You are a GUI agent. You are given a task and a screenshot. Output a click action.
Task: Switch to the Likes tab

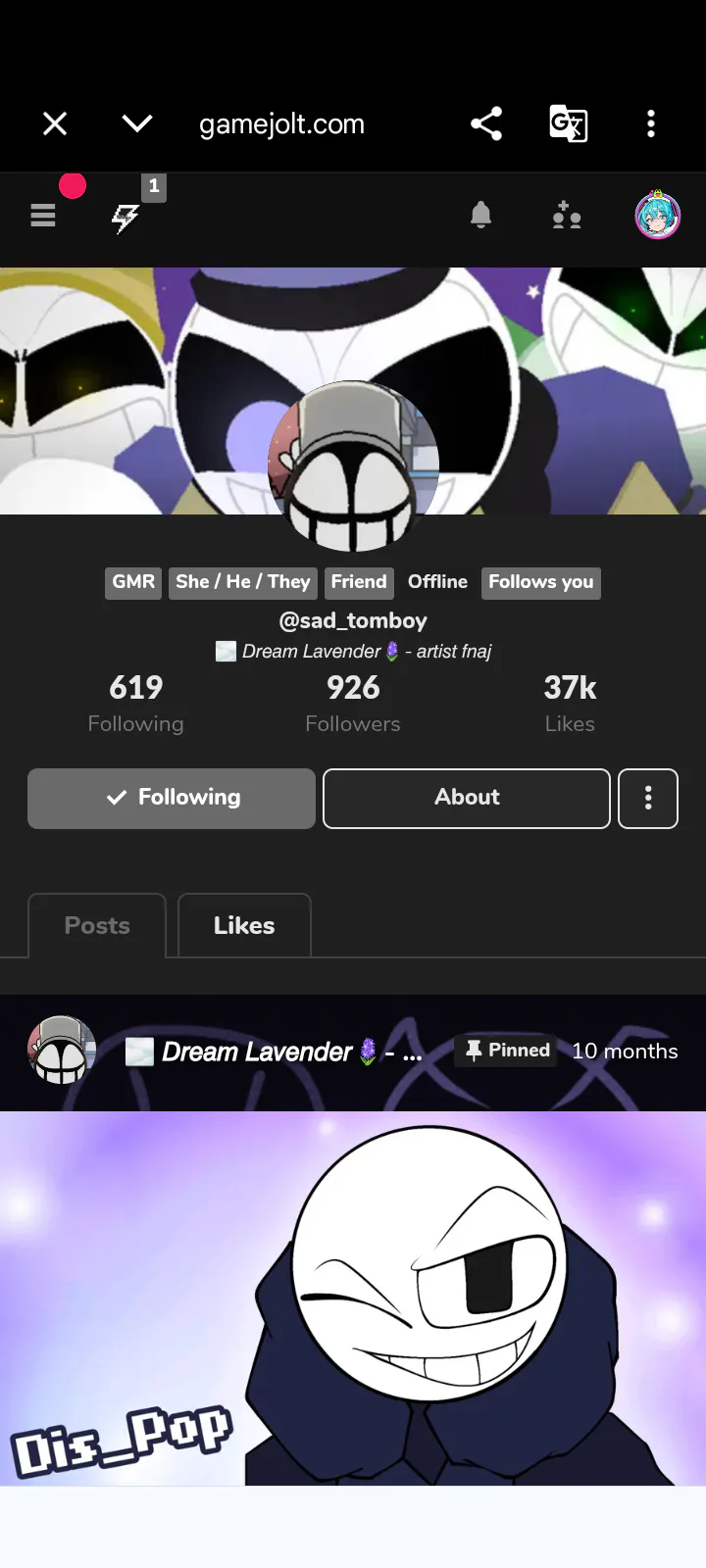click(244, 925)
